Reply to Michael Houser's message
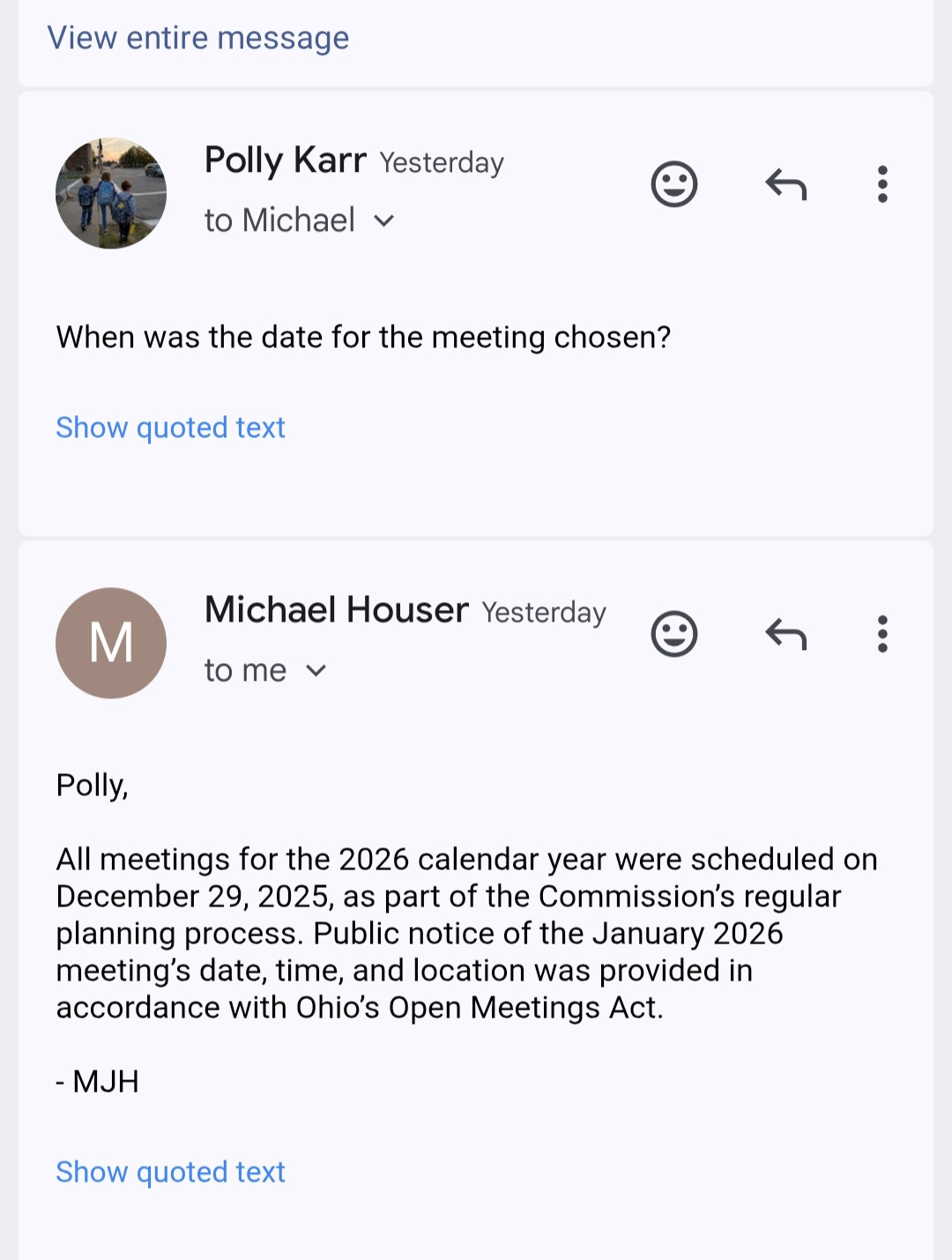952x1260 pixels. click(x=786, y=634)
